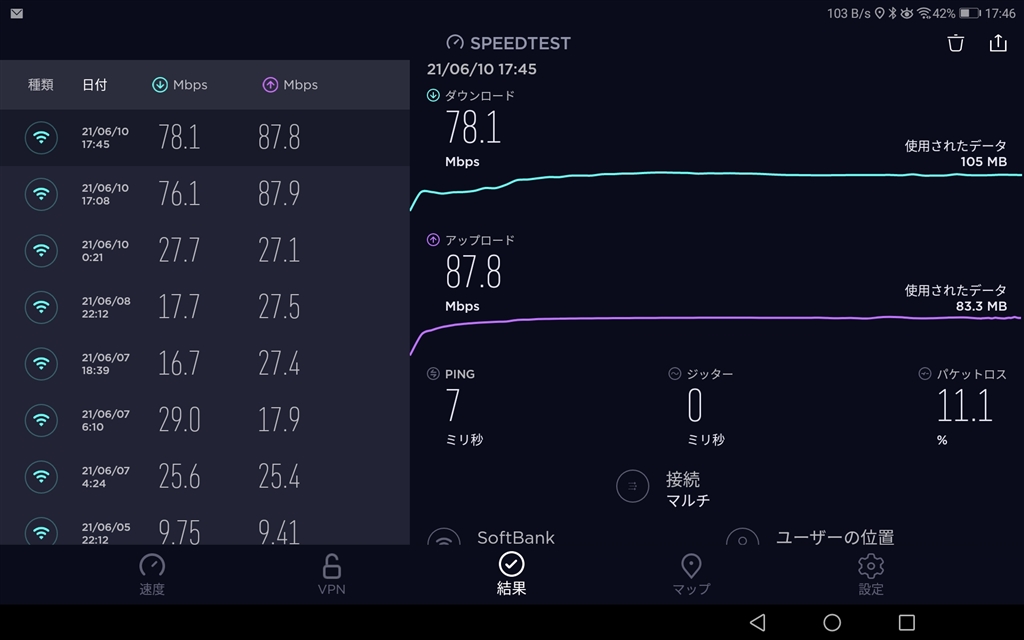Image resolution: width=1024 pixels, height=640 pixels.
Task: Go to the マップ tab
Action: point(691,575)
